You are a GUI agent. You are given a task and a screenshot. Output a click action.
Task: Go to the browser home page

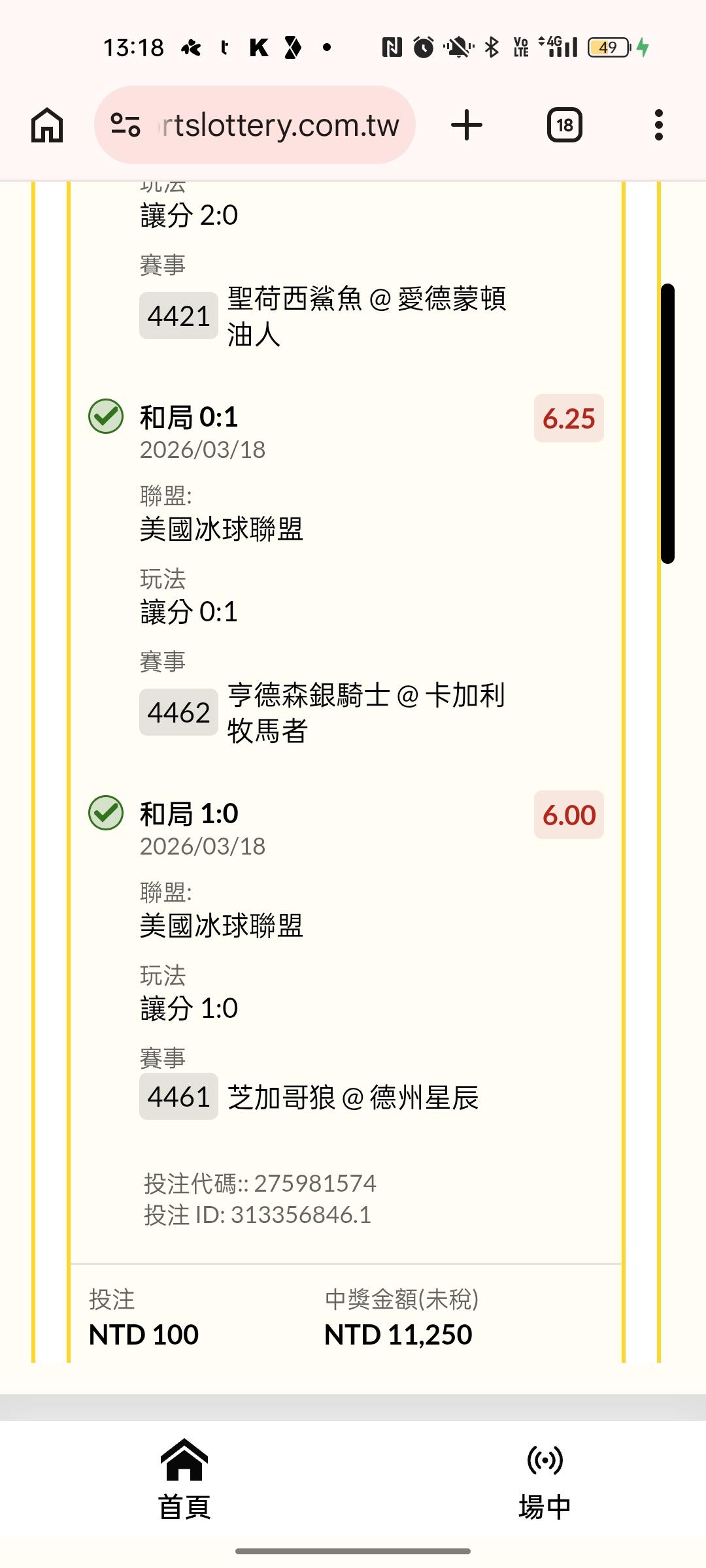(x=47, y=125)
